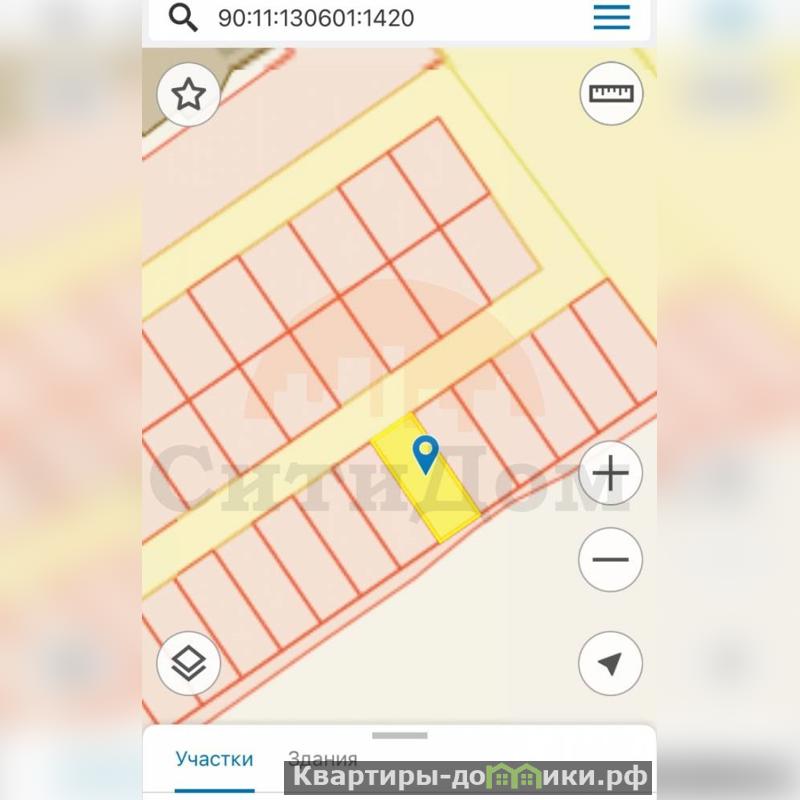The image size is (800, 800).
Task: Add the parcel to favorites with the star
Action: [x=189, y=95]
